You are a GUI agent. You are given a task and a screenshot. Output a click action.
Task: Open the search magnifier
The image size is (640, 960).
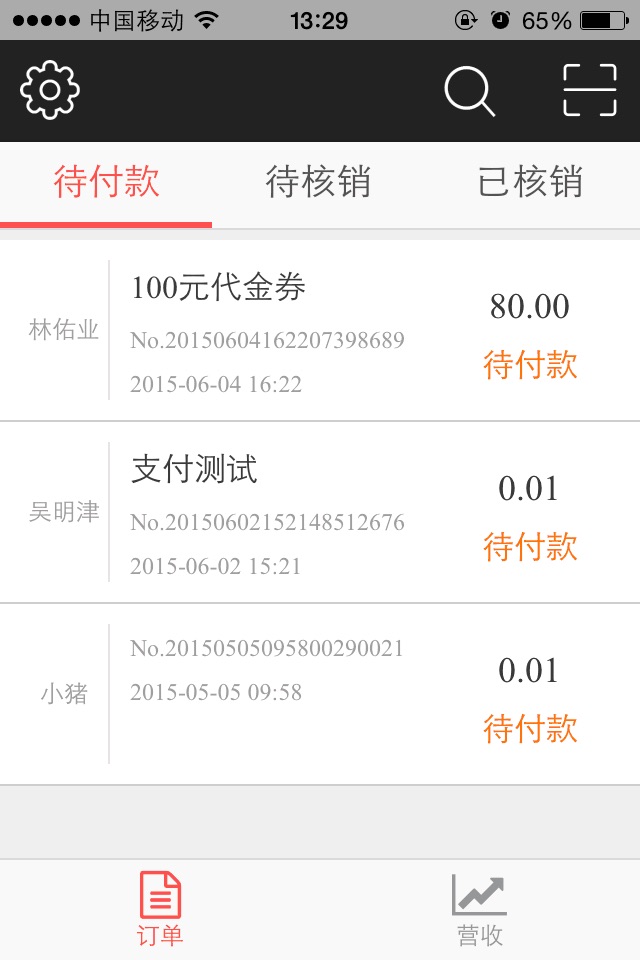[x=469, y=91]
